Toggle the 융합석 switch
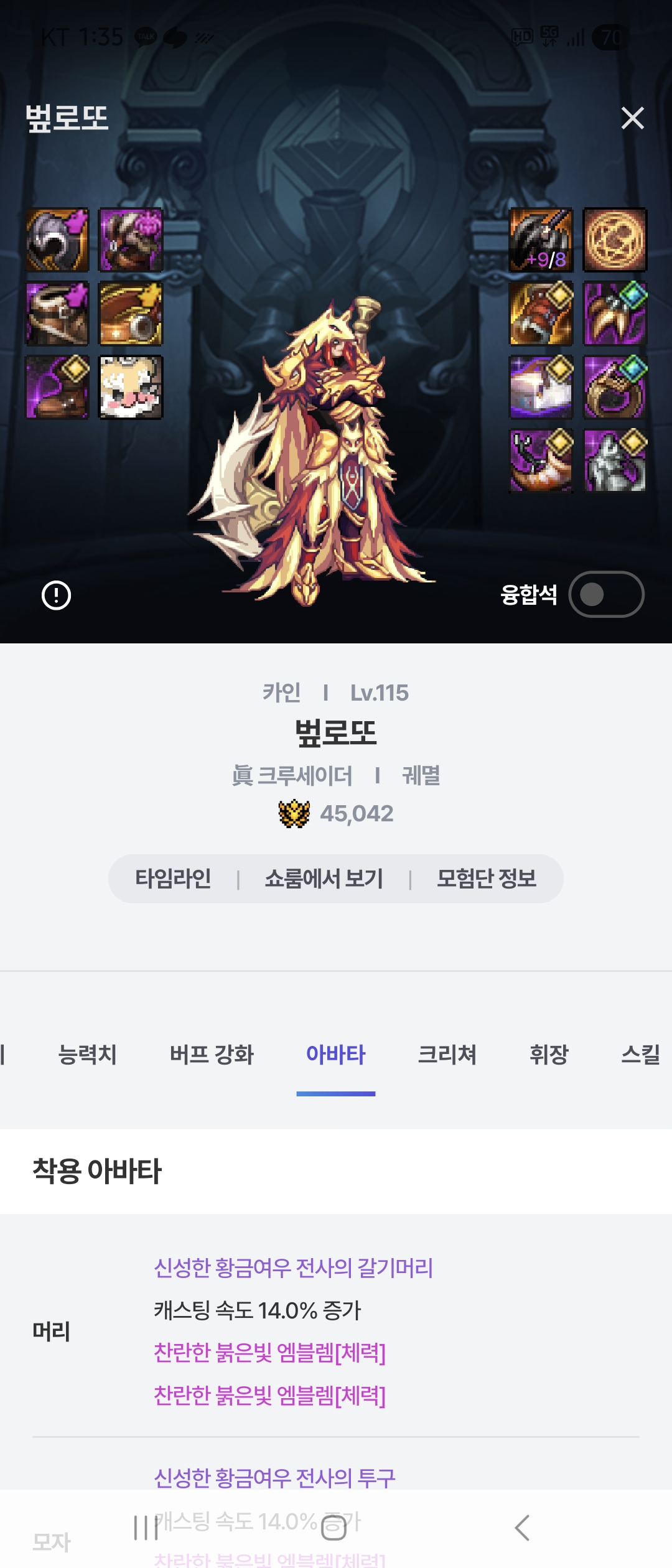 click(606, 594)
